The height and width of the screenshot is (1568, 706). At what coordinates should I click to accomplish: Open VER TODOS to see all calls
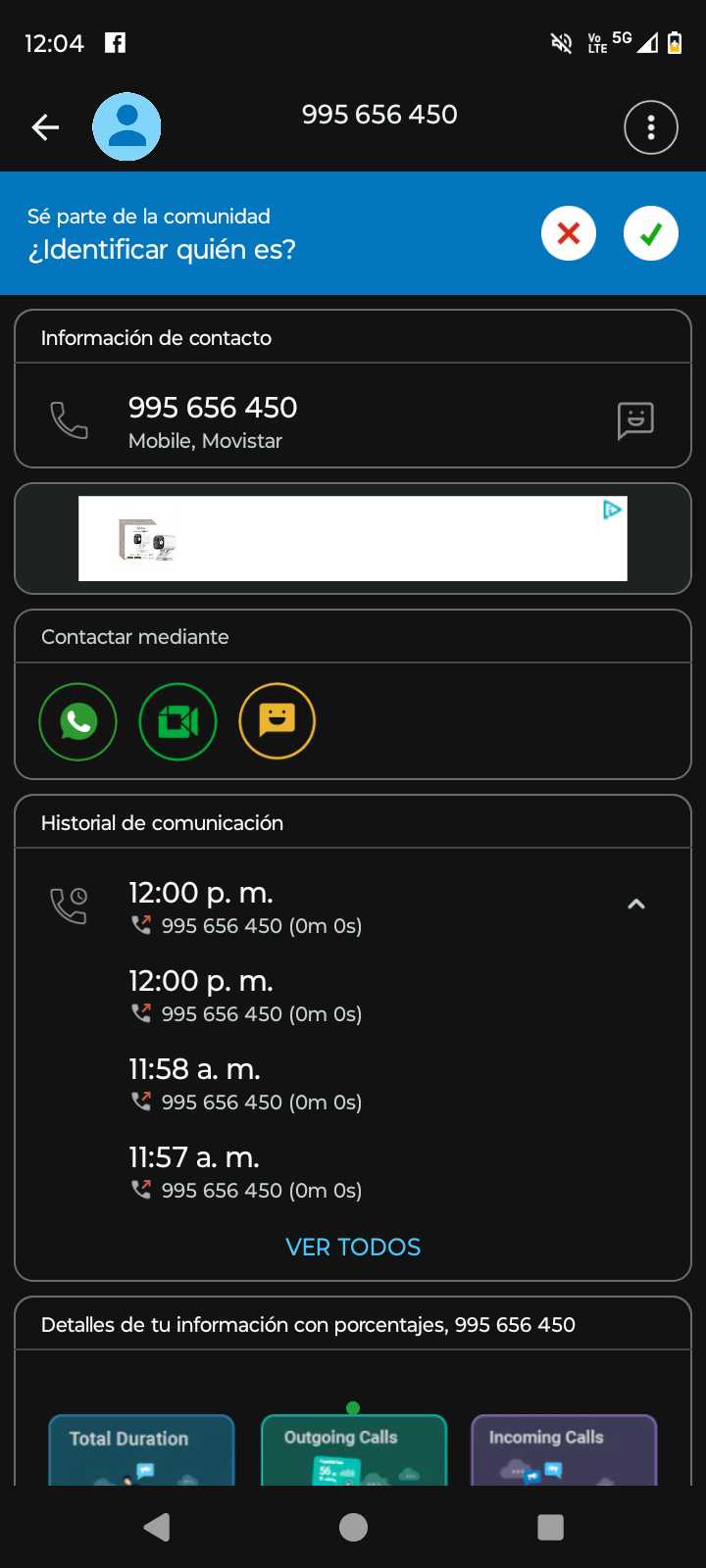353,1247
